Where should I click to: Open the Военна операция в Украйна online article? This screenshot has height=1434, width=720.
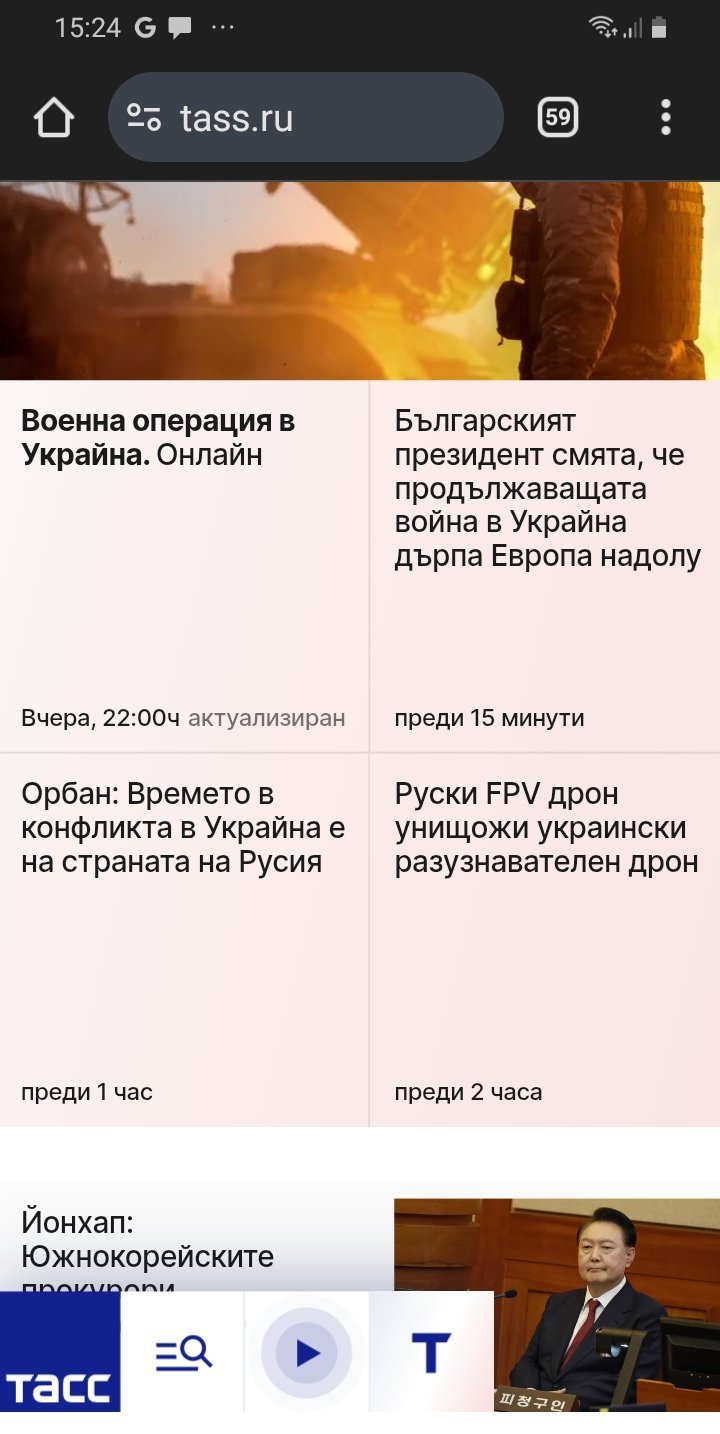point(158,438)
